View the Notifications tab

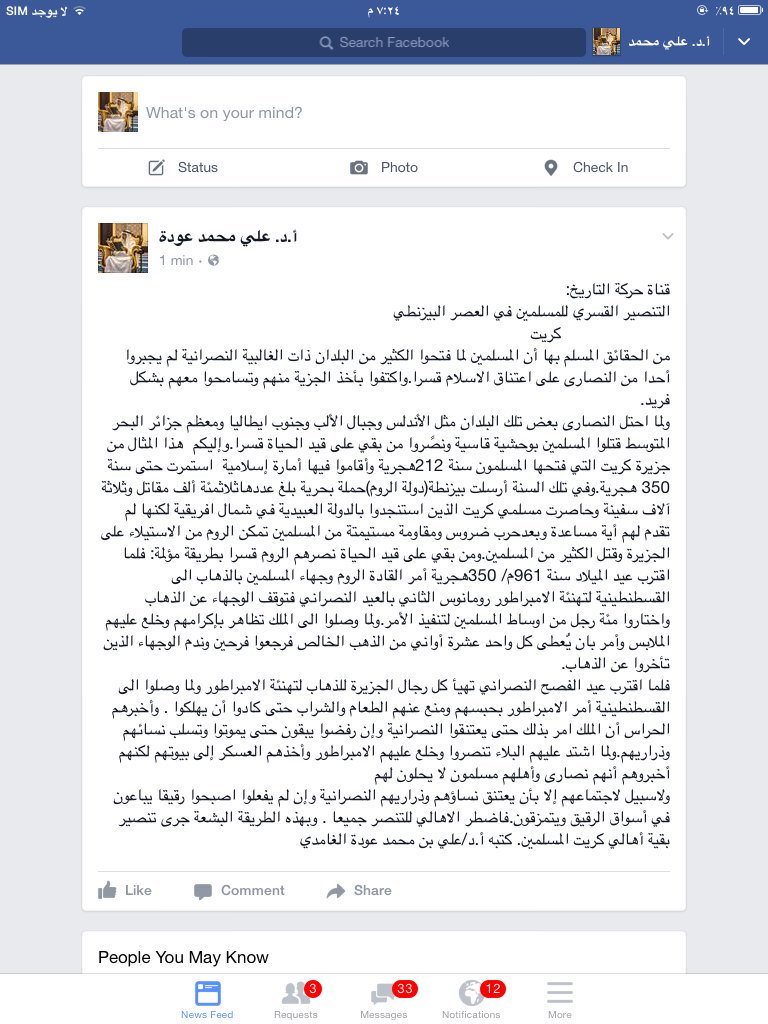(x=471, y=999)
